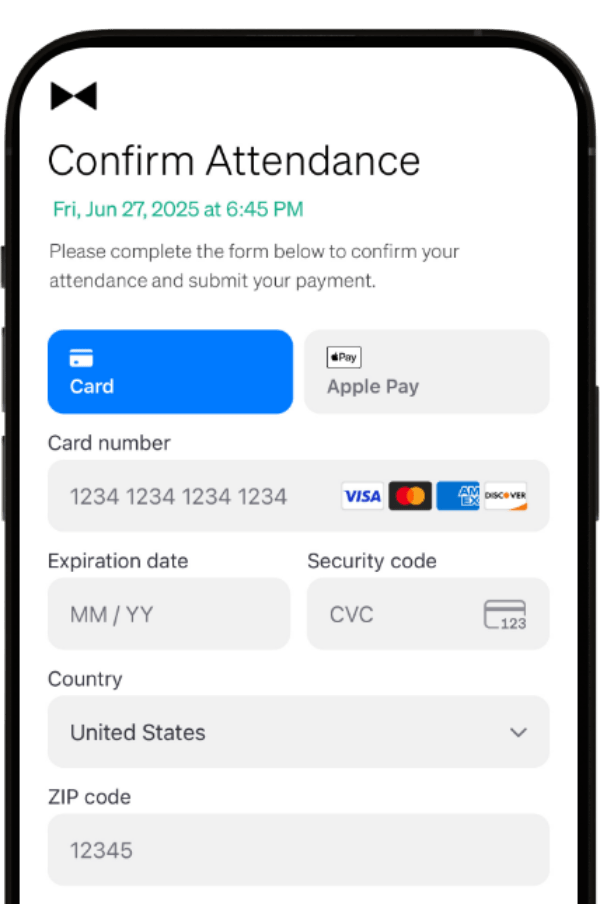Tap the ZIP code input field
The width and height of the screenshot is (600, 904).
coord(298,850)
